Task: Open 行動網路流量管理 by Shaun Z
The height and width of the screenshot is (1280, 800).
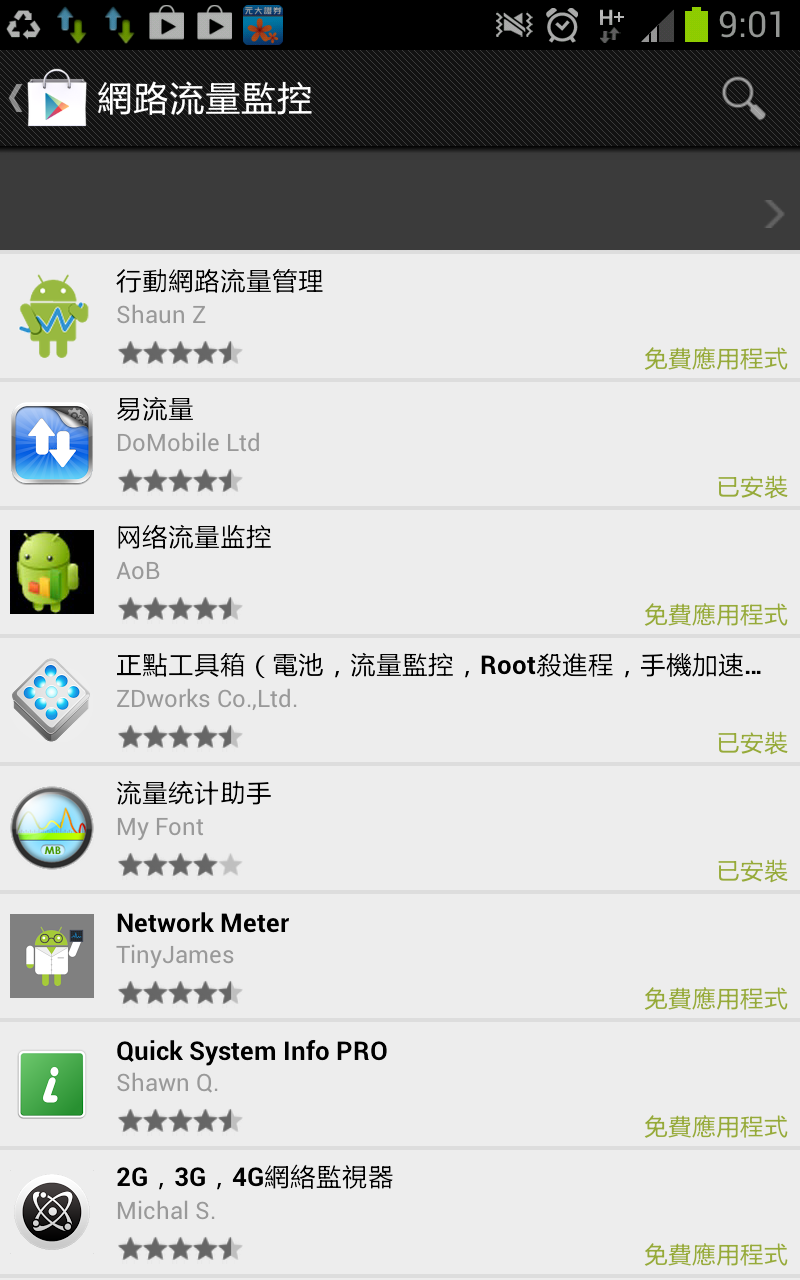Action: (400, 317)
